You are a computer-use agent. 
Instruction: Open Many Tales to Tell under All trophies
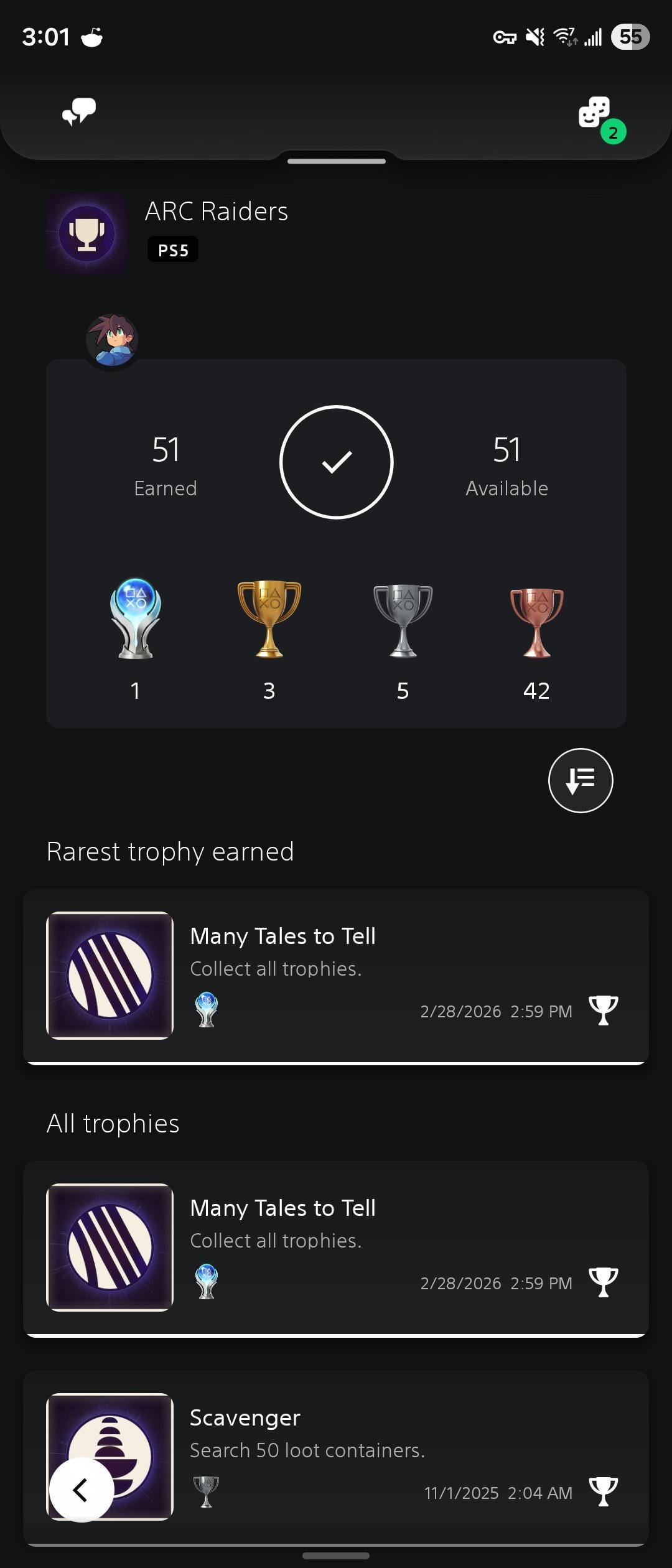click(x=336, y=1247)
